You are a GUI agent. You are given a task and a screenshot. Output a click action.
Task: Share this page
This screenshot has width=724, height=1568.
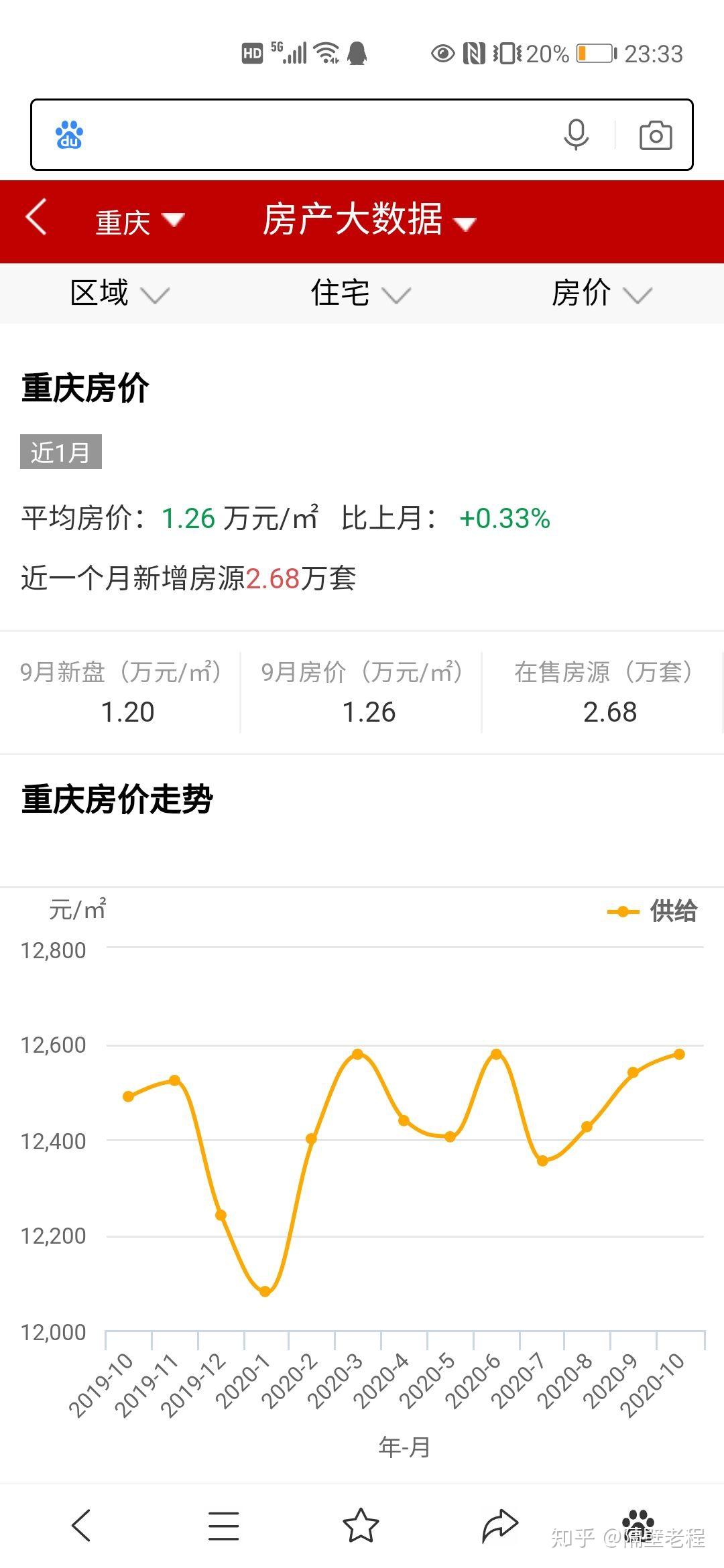(499, 1526)
